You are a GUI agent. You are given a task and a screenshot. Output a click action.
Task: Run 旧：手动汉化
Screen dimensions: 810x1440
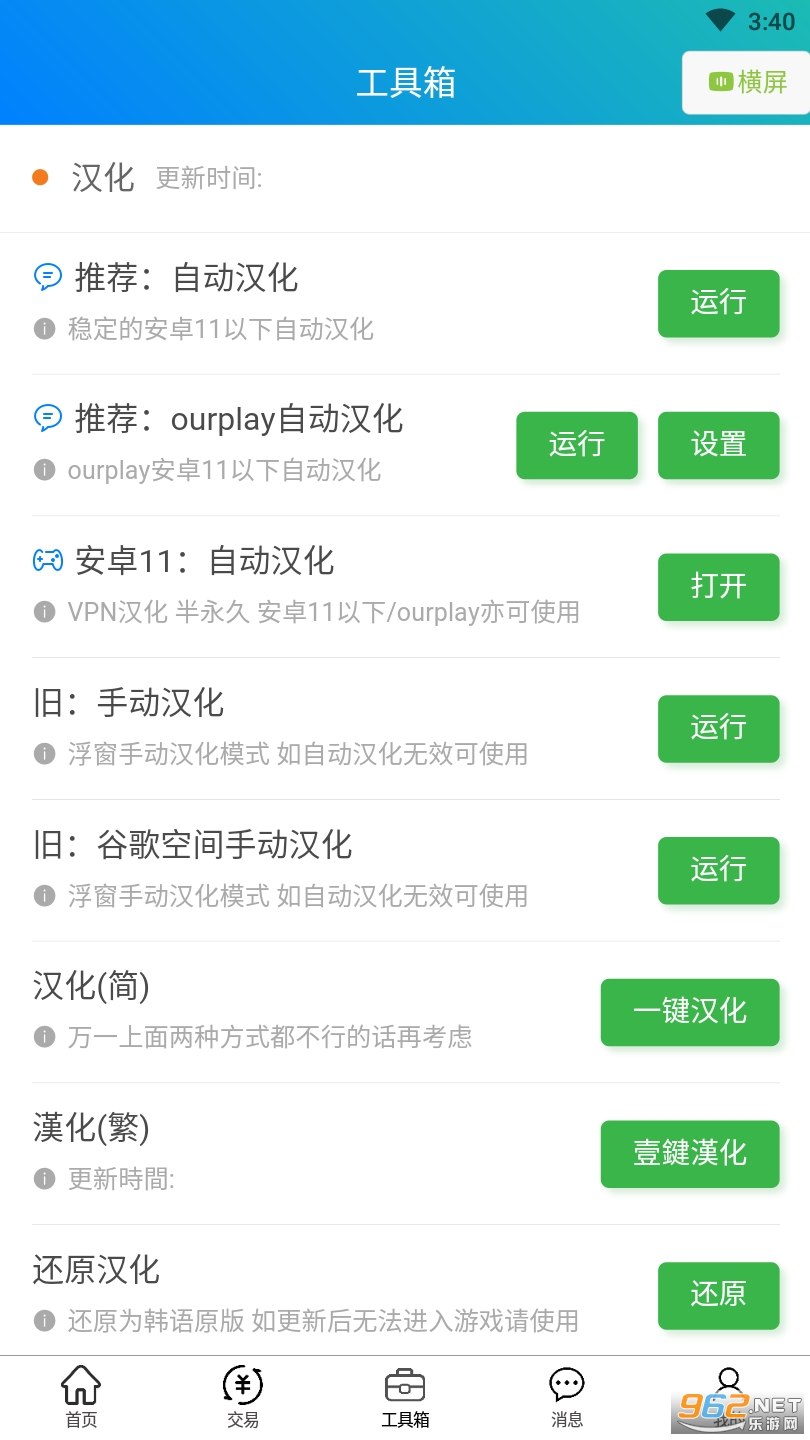(718, 728)
